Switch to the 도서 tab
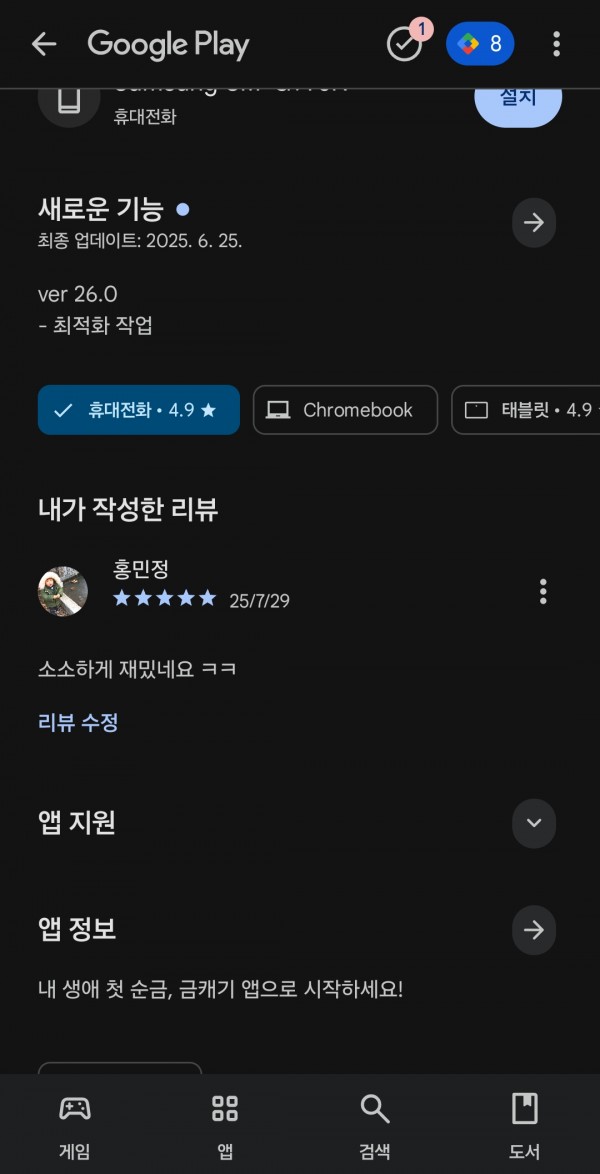The width and height of the screenshot is (600, 1174). (524, 1125)
